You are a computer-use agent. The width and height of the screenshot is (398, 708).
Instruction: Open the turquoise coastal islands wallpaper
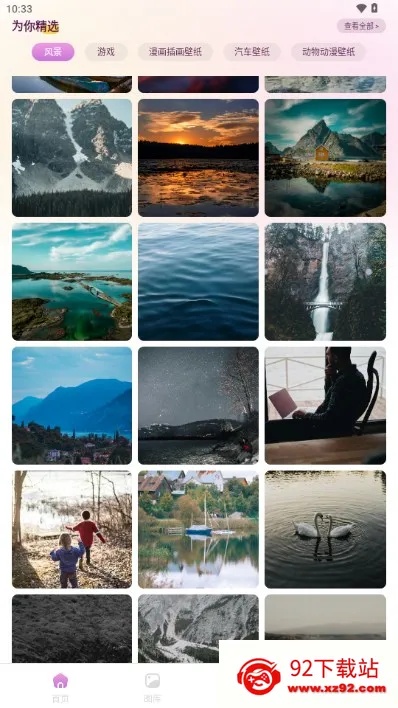(72, 282)
